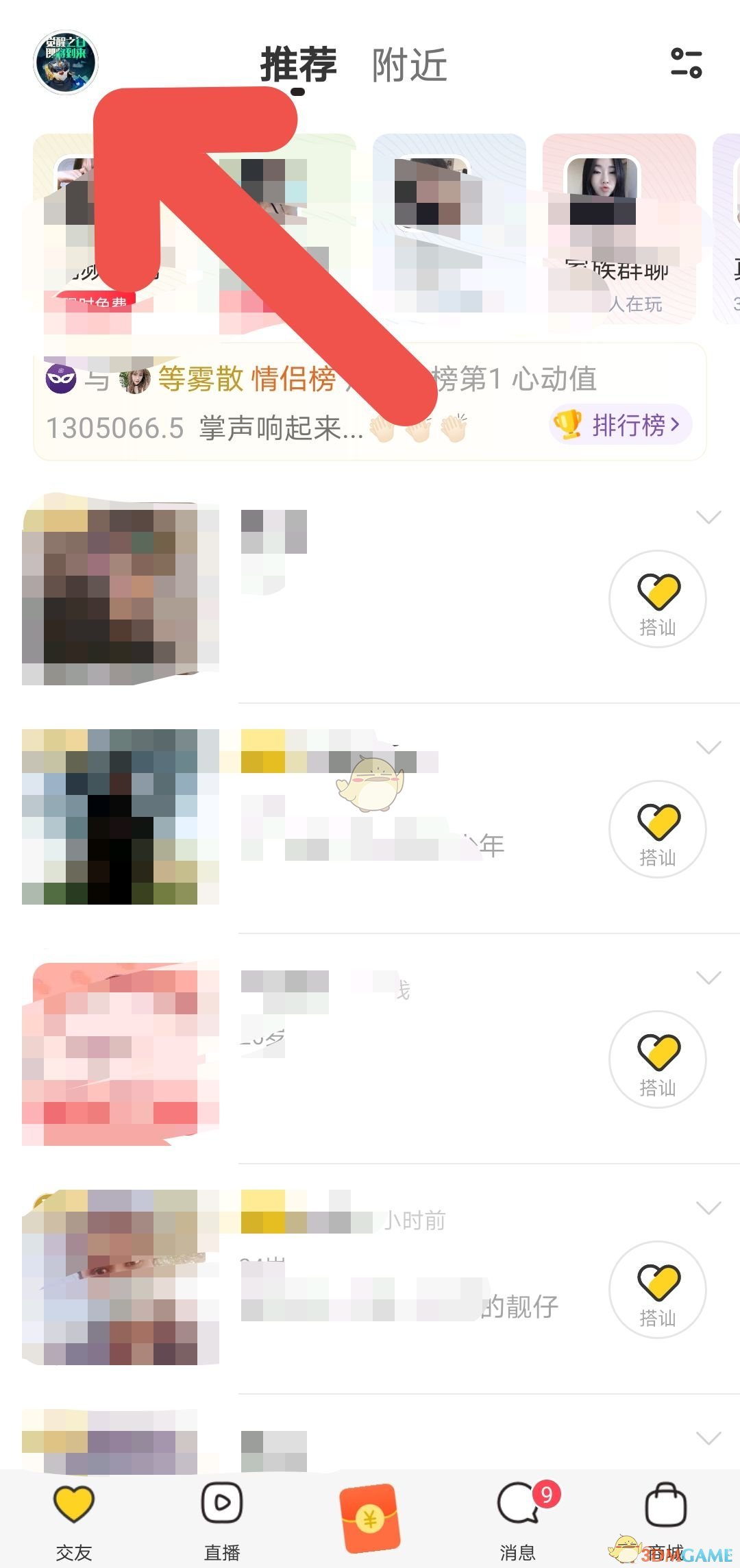Open the filter settings icon
Image resolution: width=740 pixels, height=1568 pixels.
[x=686, y=63]
